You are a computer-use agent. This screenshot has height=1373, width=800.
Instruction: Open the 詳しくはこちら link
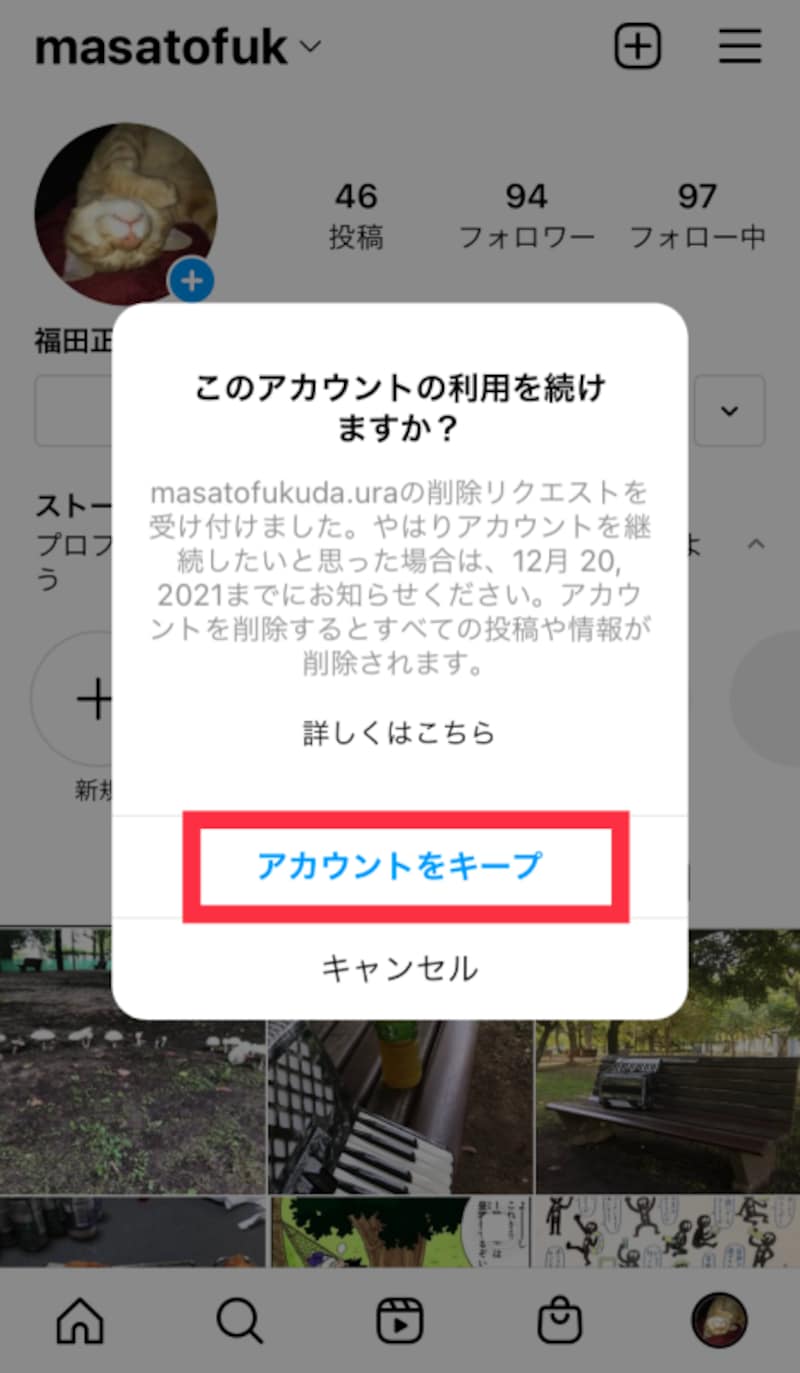tap(400, 733)
